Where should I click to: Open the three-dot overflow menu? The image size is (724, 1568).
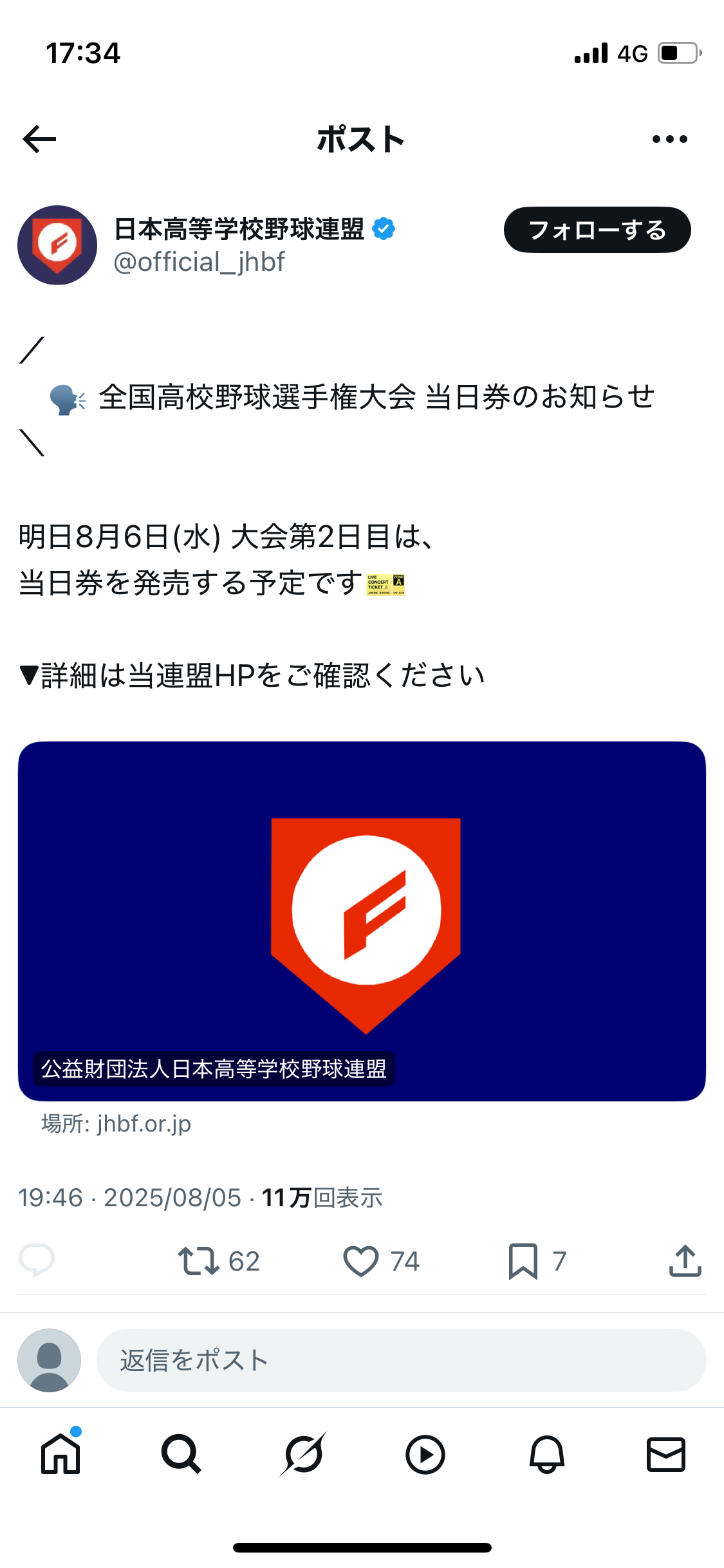pos(669,139)
